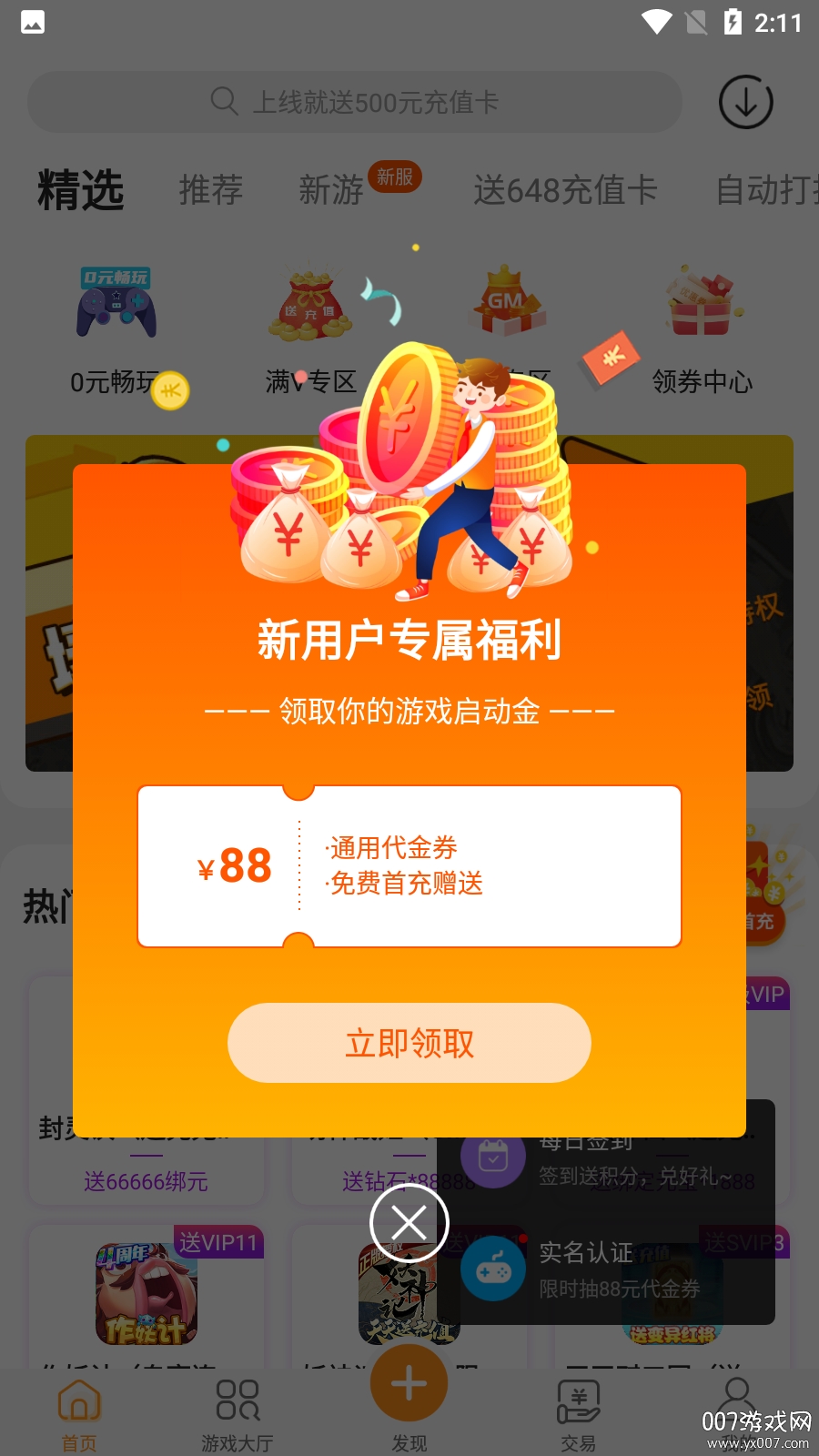Close the new user welfare popup

[408, 1224]
